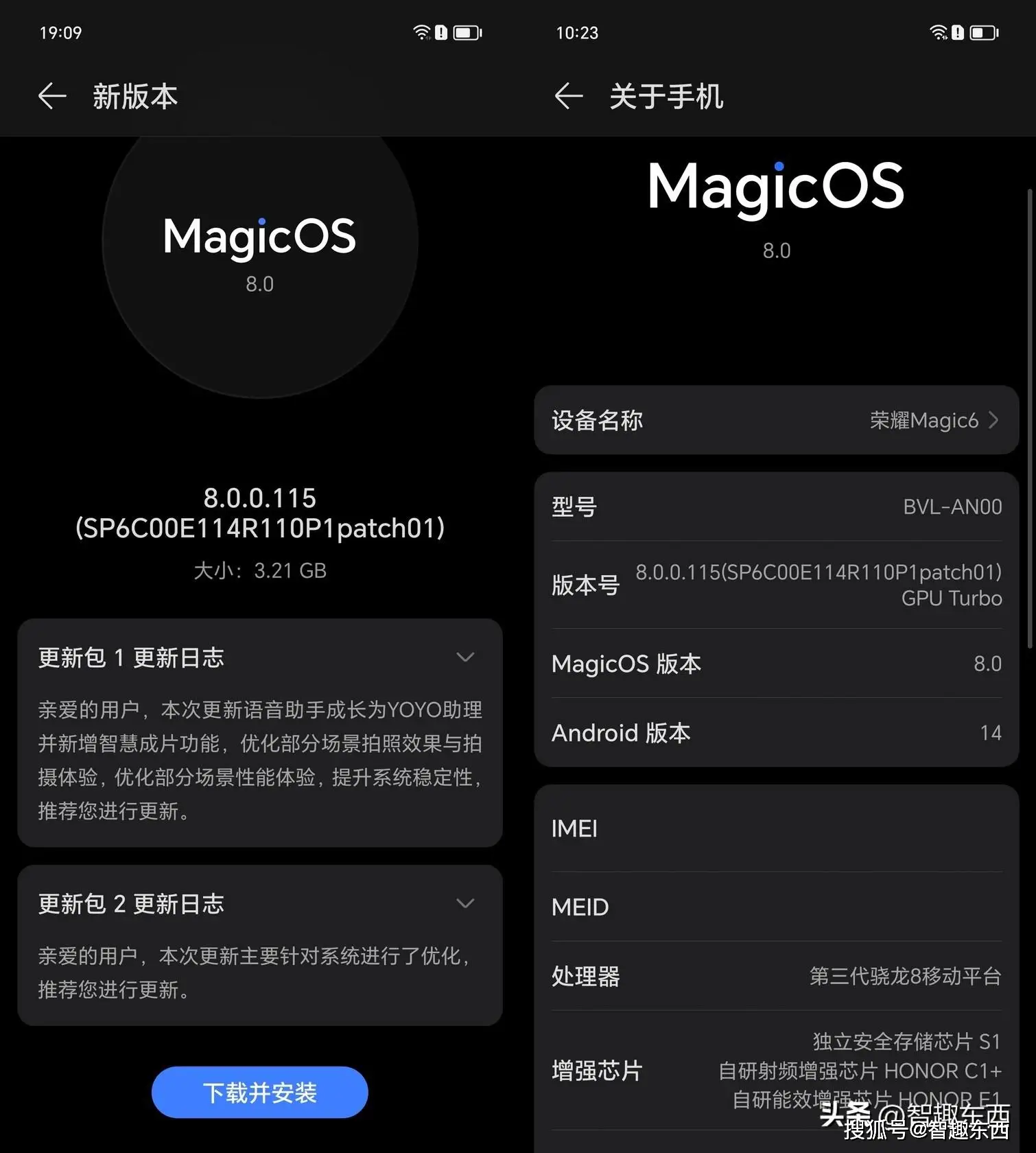
Task: Collapse the 更新包 2 更新日志 section
Action: (x=465, y=903)
